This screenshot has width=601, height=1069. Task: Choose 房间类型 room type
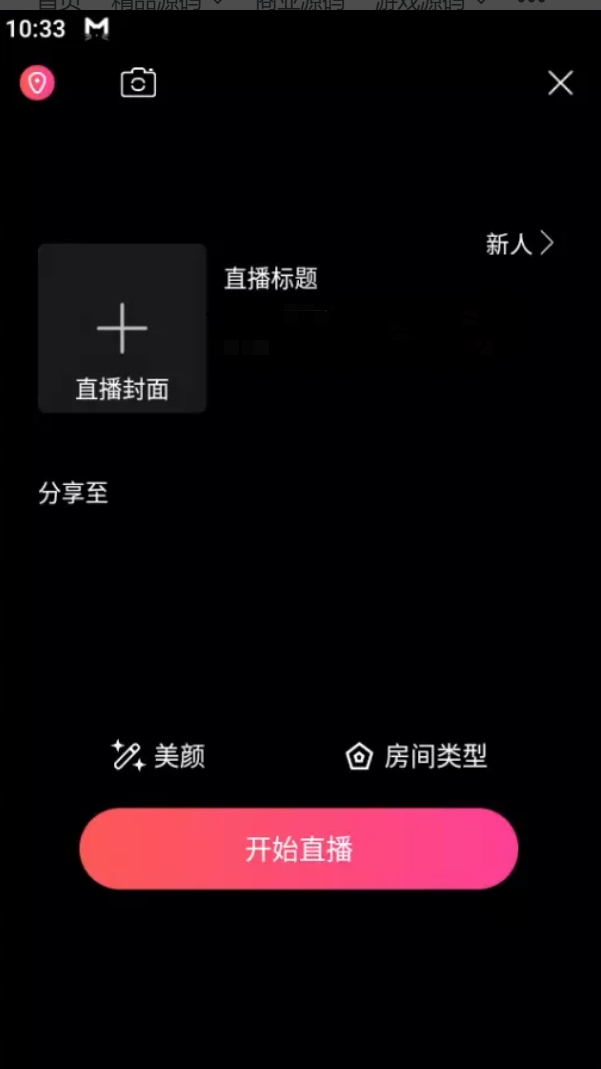(416, 756)
